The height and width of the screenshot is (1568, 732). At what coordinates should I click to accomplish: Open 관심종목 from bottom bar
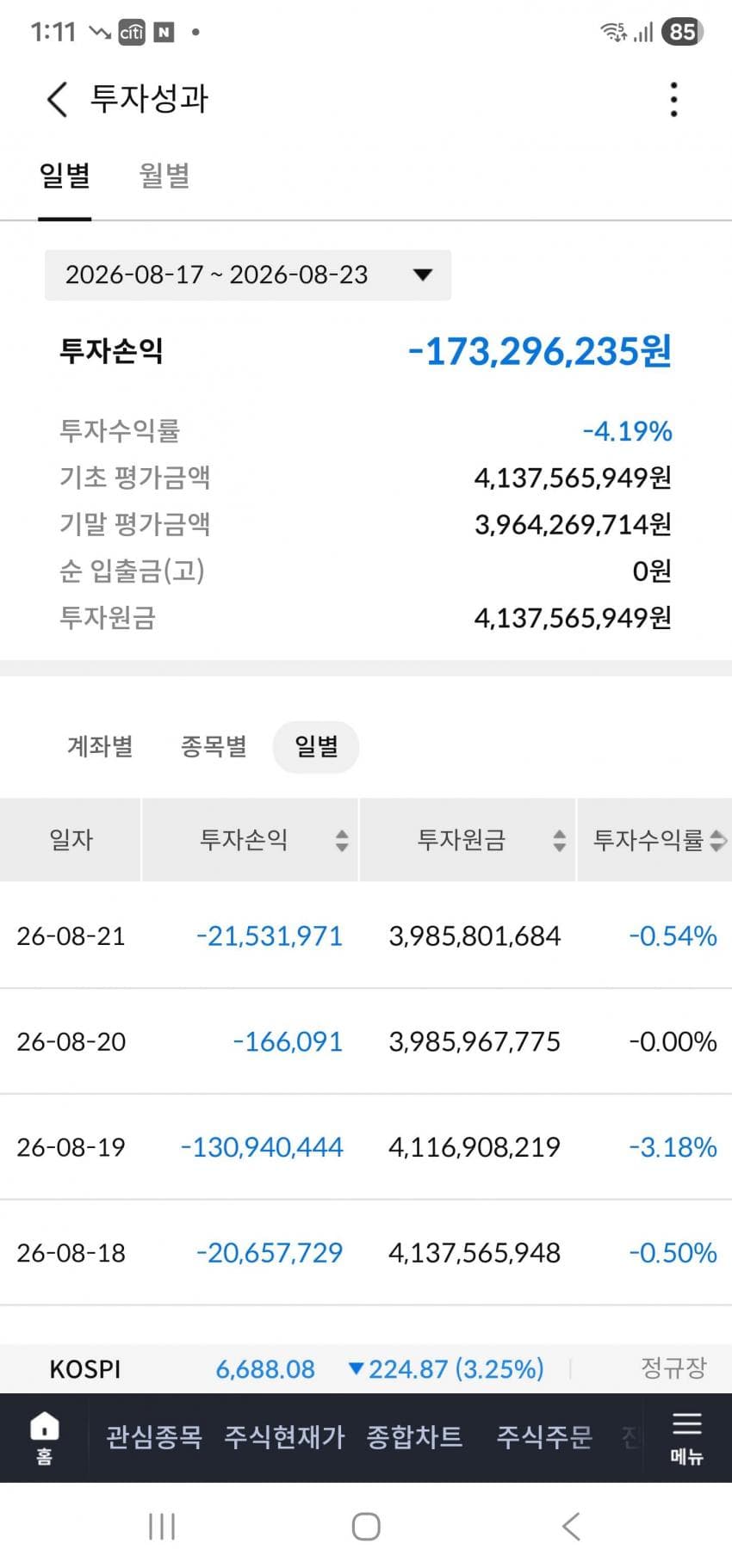[154, 1437]
